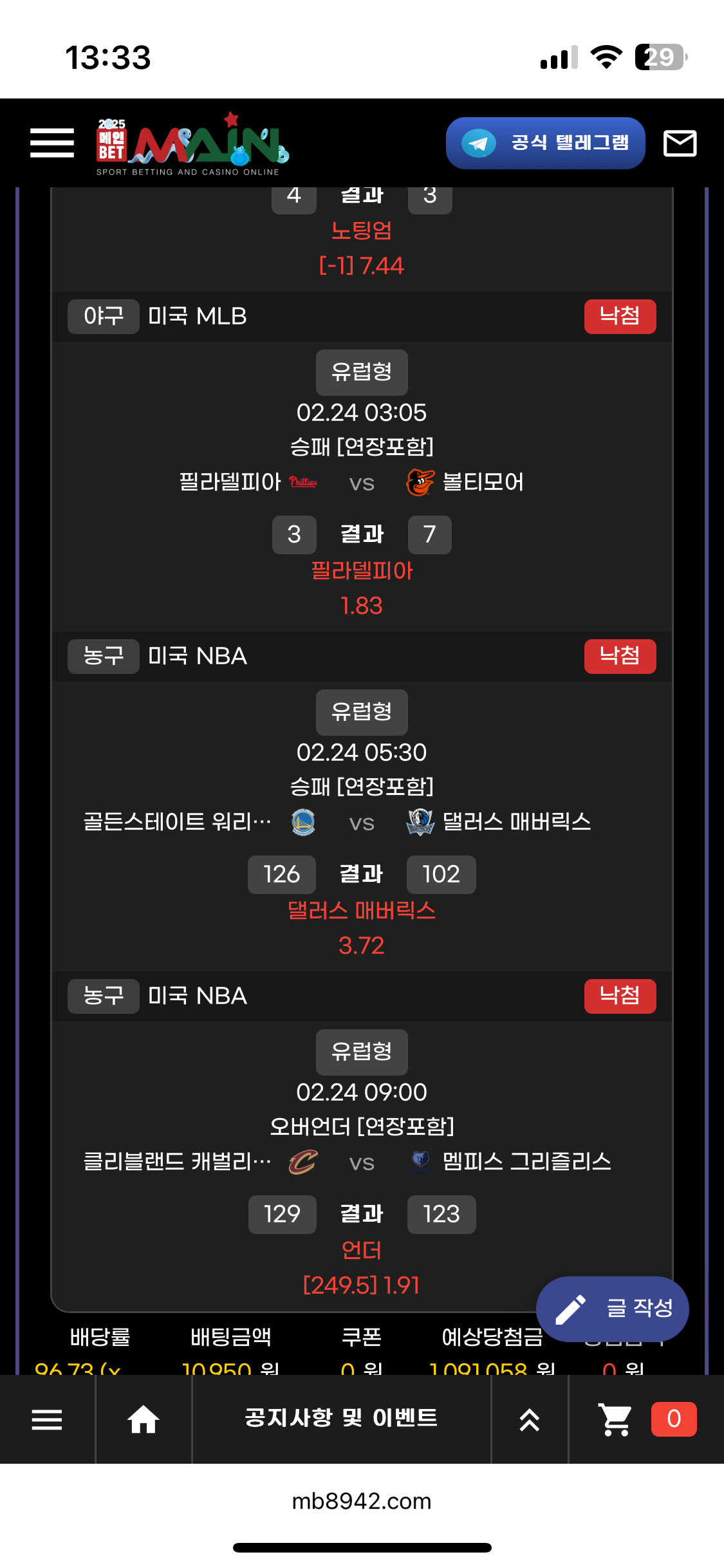Open 공지사항 및 이벤트
This screenshot has width=724, height=1568.
(341, 1418)
